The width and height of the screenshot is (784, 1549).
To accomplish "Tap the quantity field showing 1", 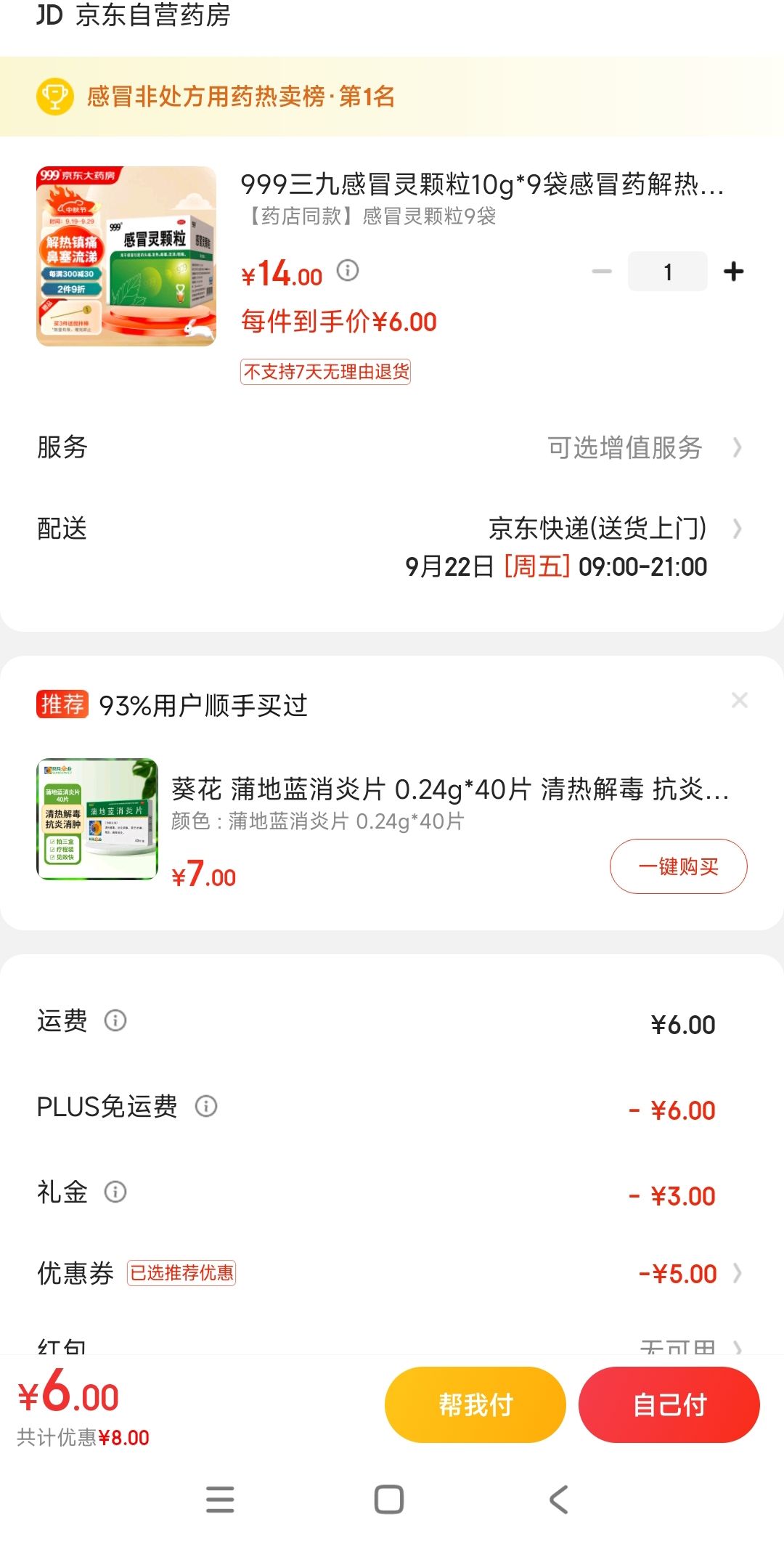I will point(667,272).
